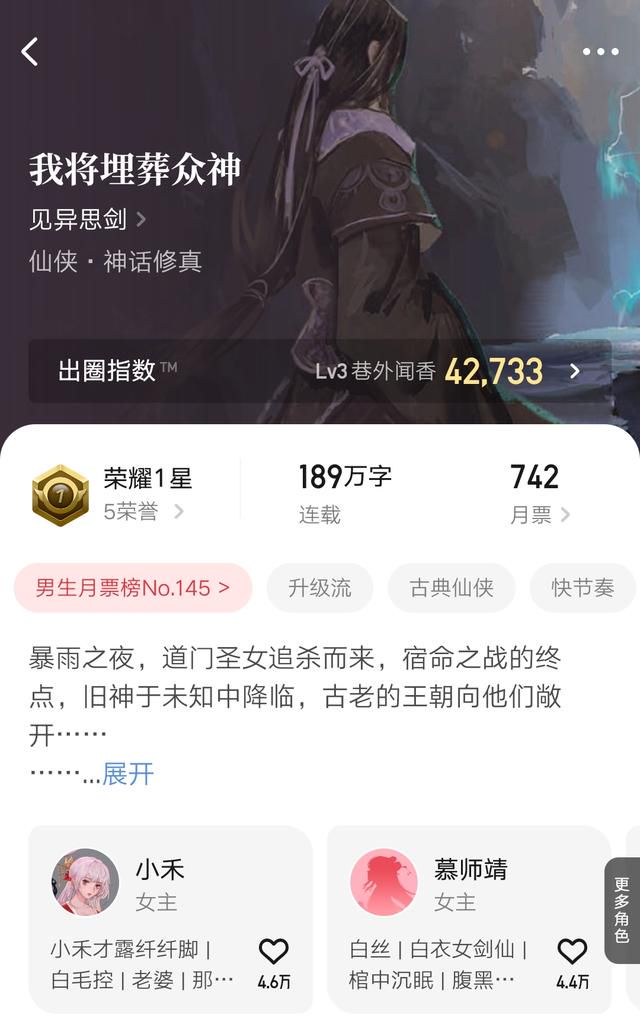
Task: Select the 升级流 tag chip
Action: pos(320,587)
